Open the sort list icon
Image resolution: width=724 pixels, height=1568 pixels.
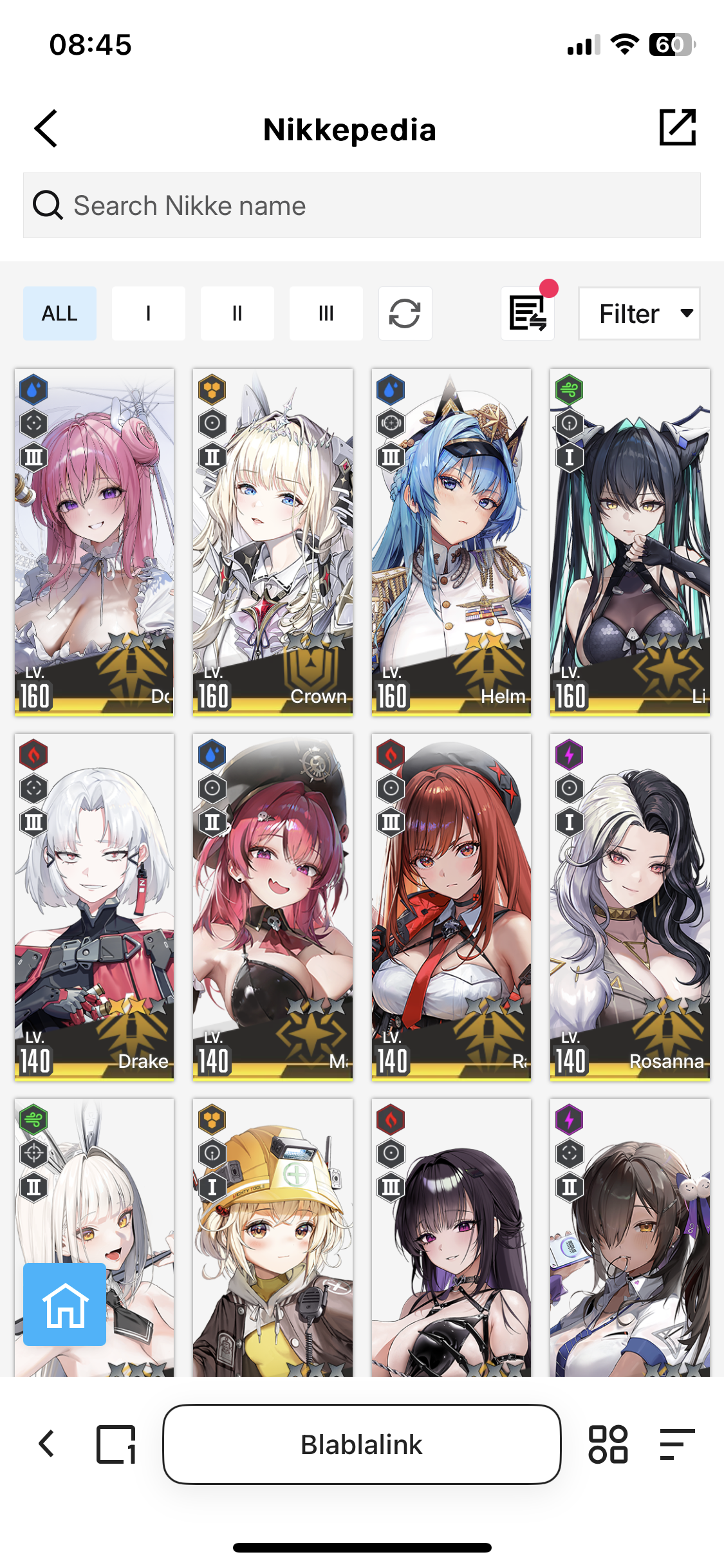tap(528, 313)
